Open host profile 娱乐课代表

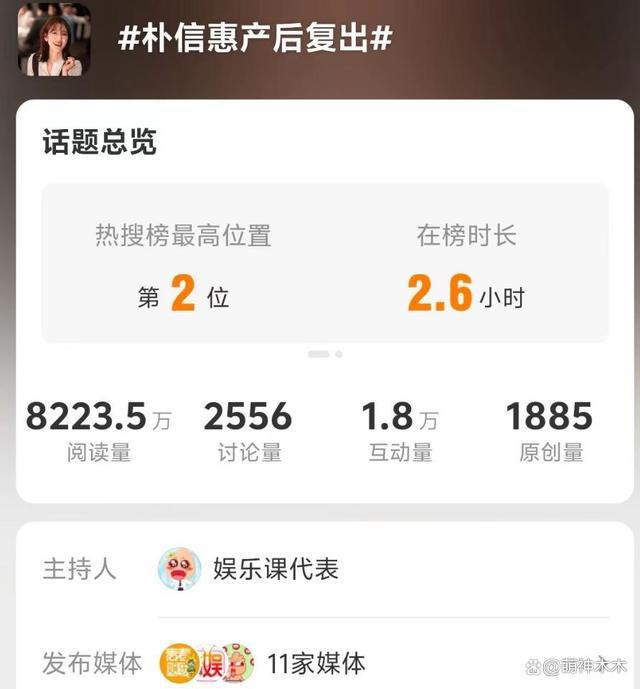coord(275,569)
